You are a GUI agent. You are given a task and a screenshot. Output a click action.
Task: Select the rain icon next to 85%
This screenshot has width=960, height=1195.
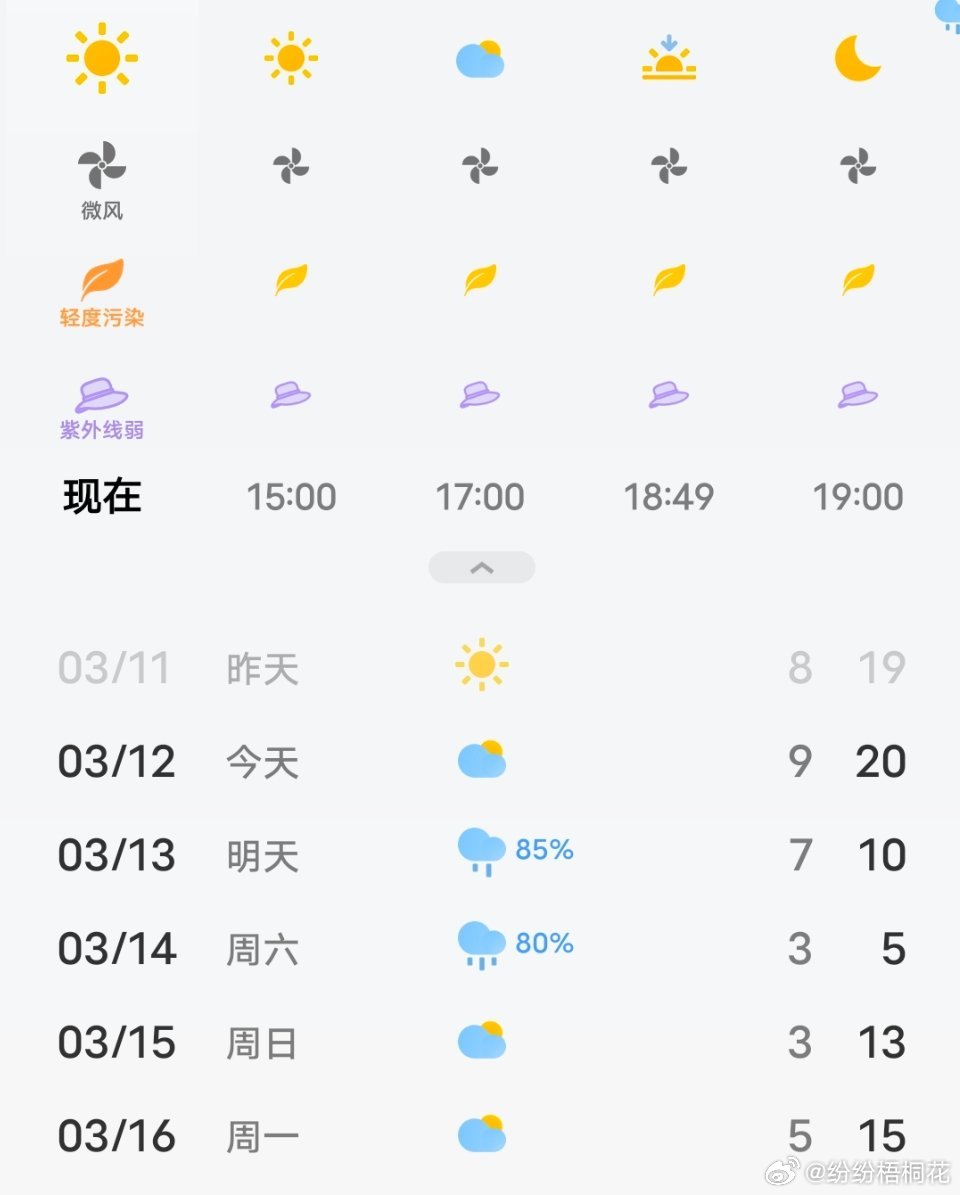point(481,850)
